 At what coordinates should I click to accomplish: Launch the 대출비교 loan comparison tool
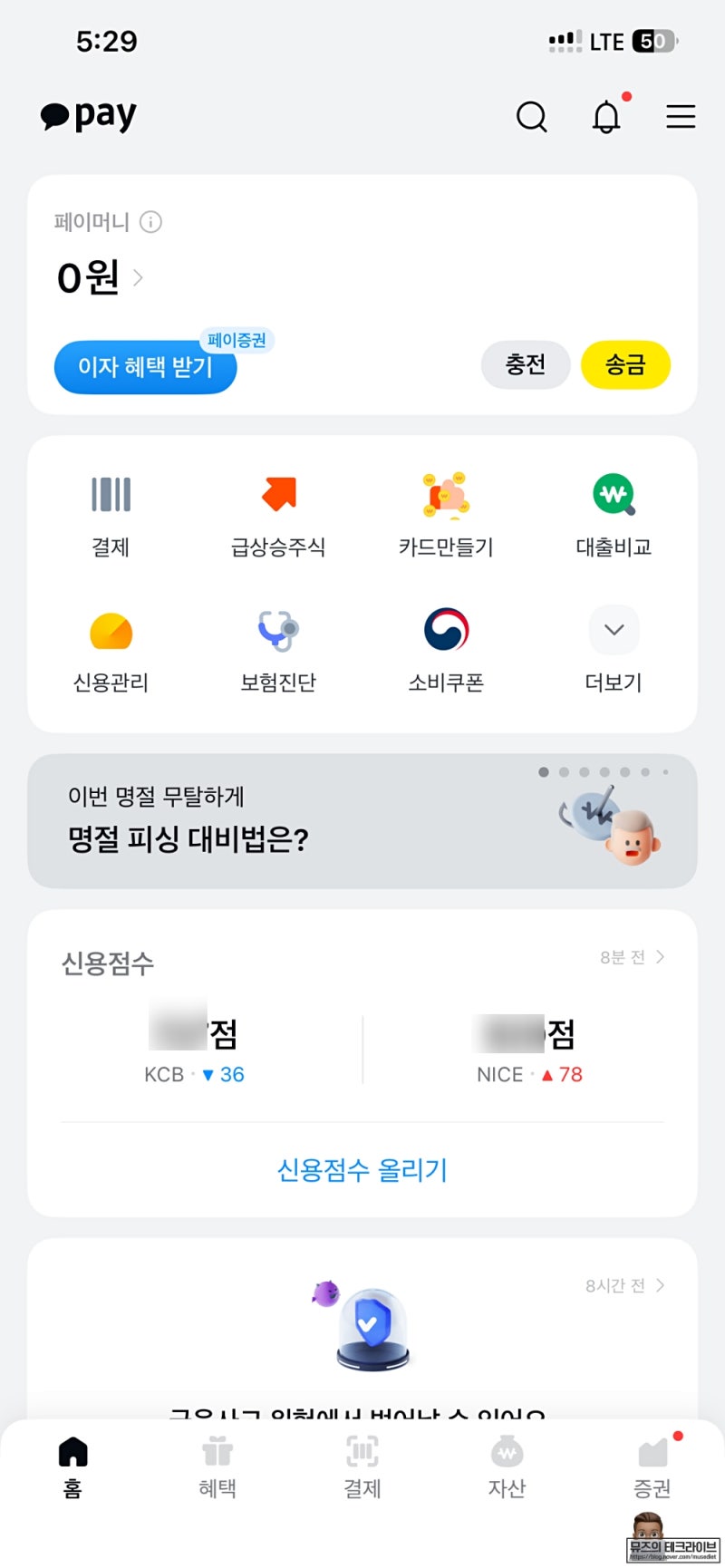[613, 512]
